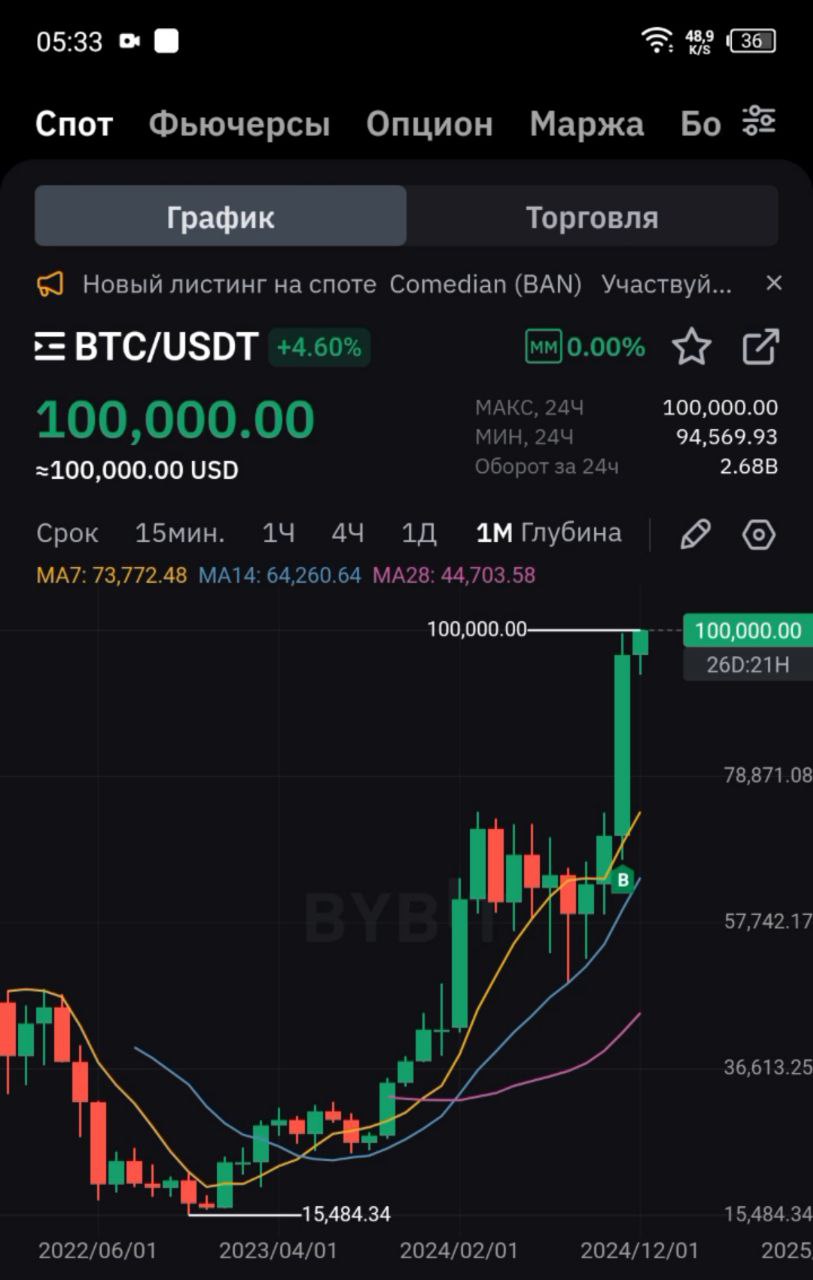Open the drawing tools pencil
Image resolution: width=813 pixels, height=1280 pixels.
[695, 534]
